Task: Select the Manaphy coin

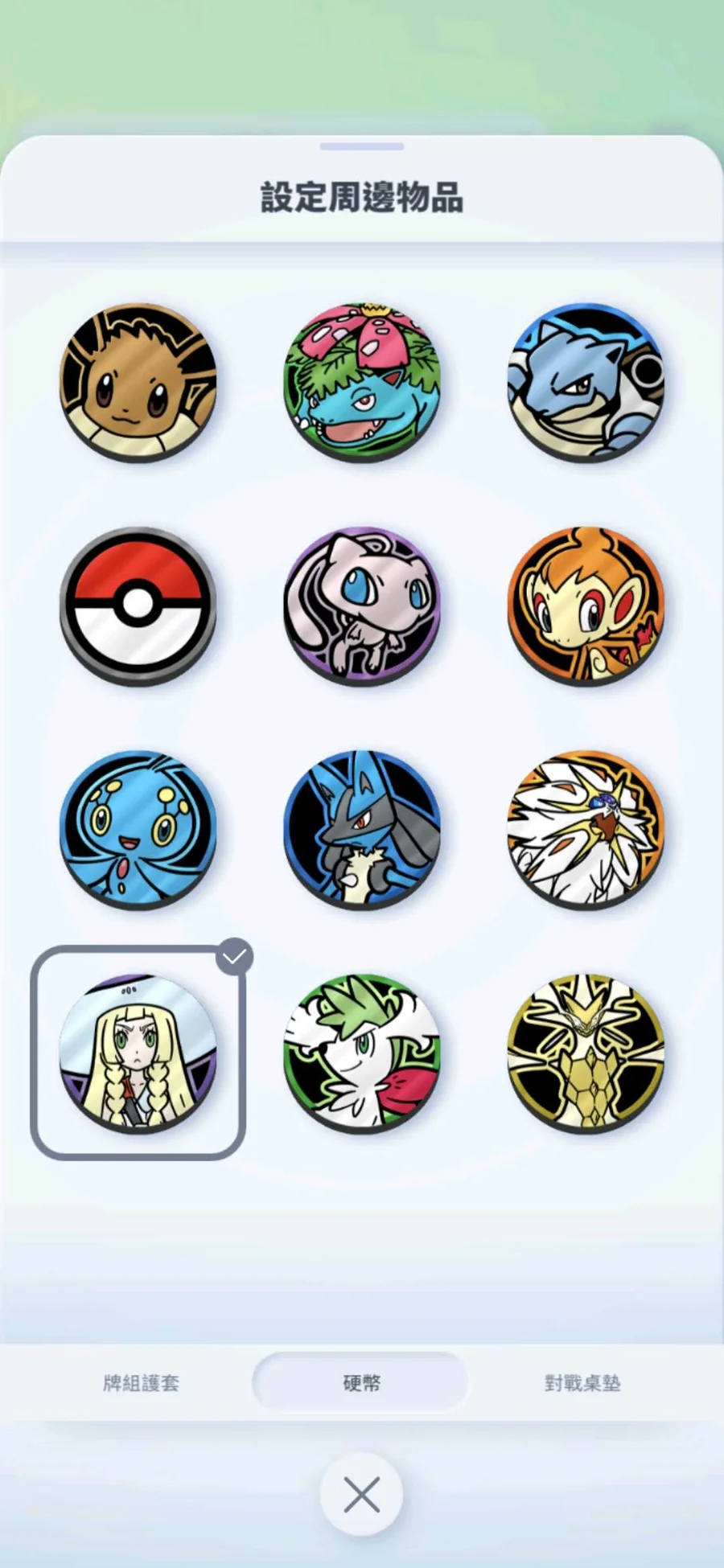Action: click(x=138, y=828)
